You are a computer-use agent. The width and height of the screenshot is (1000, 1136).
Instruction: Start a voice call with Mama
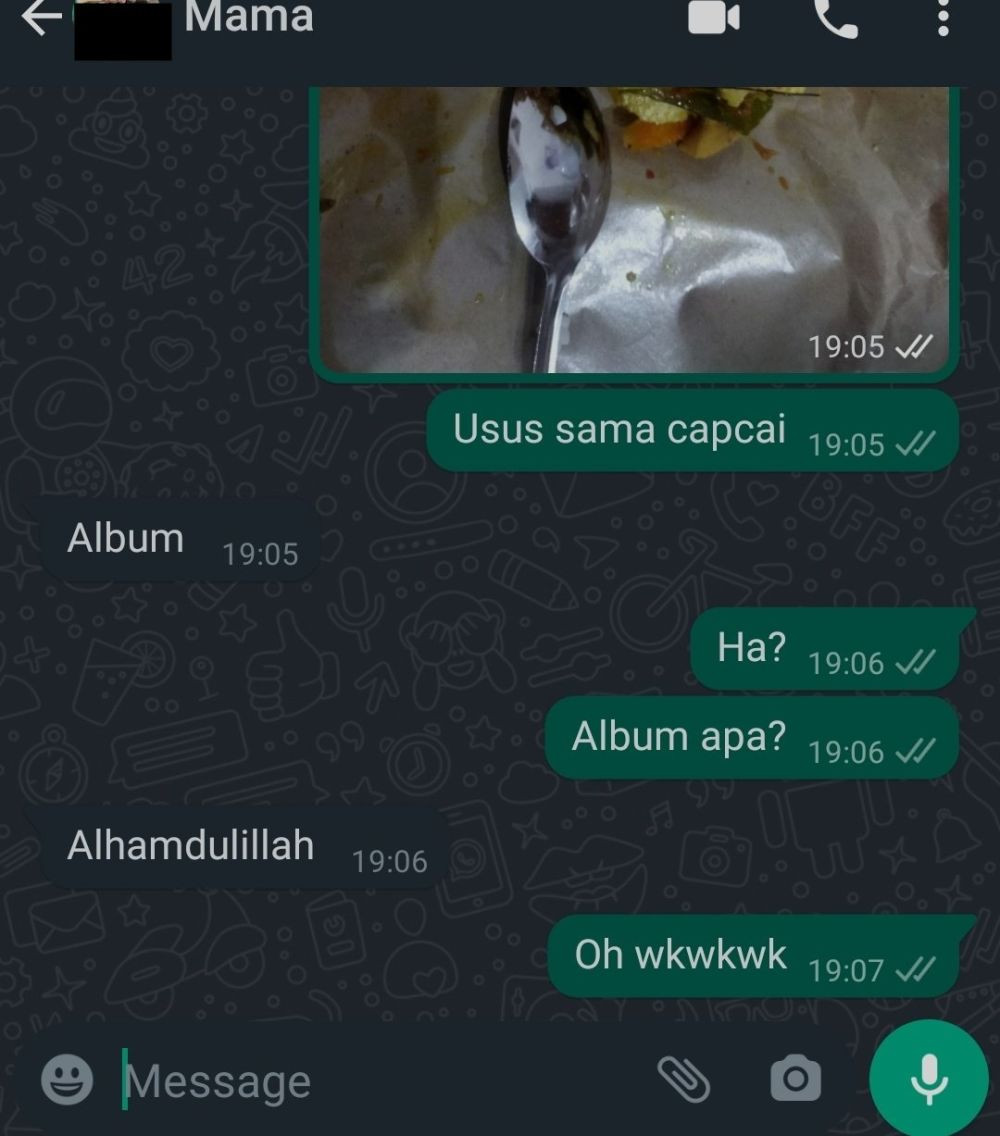pos(835,18)
